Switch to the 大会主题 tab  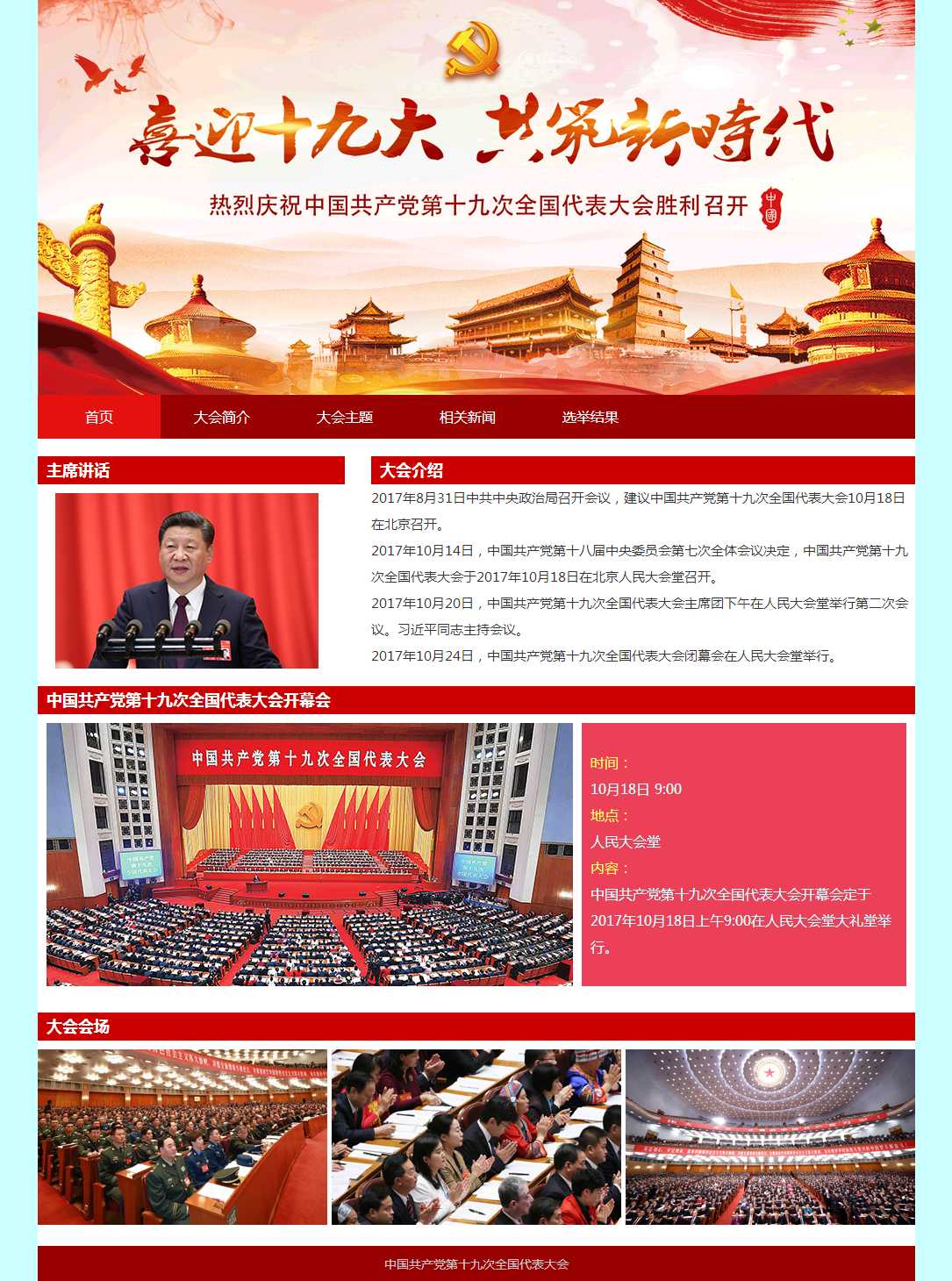[x=345, y=417]
